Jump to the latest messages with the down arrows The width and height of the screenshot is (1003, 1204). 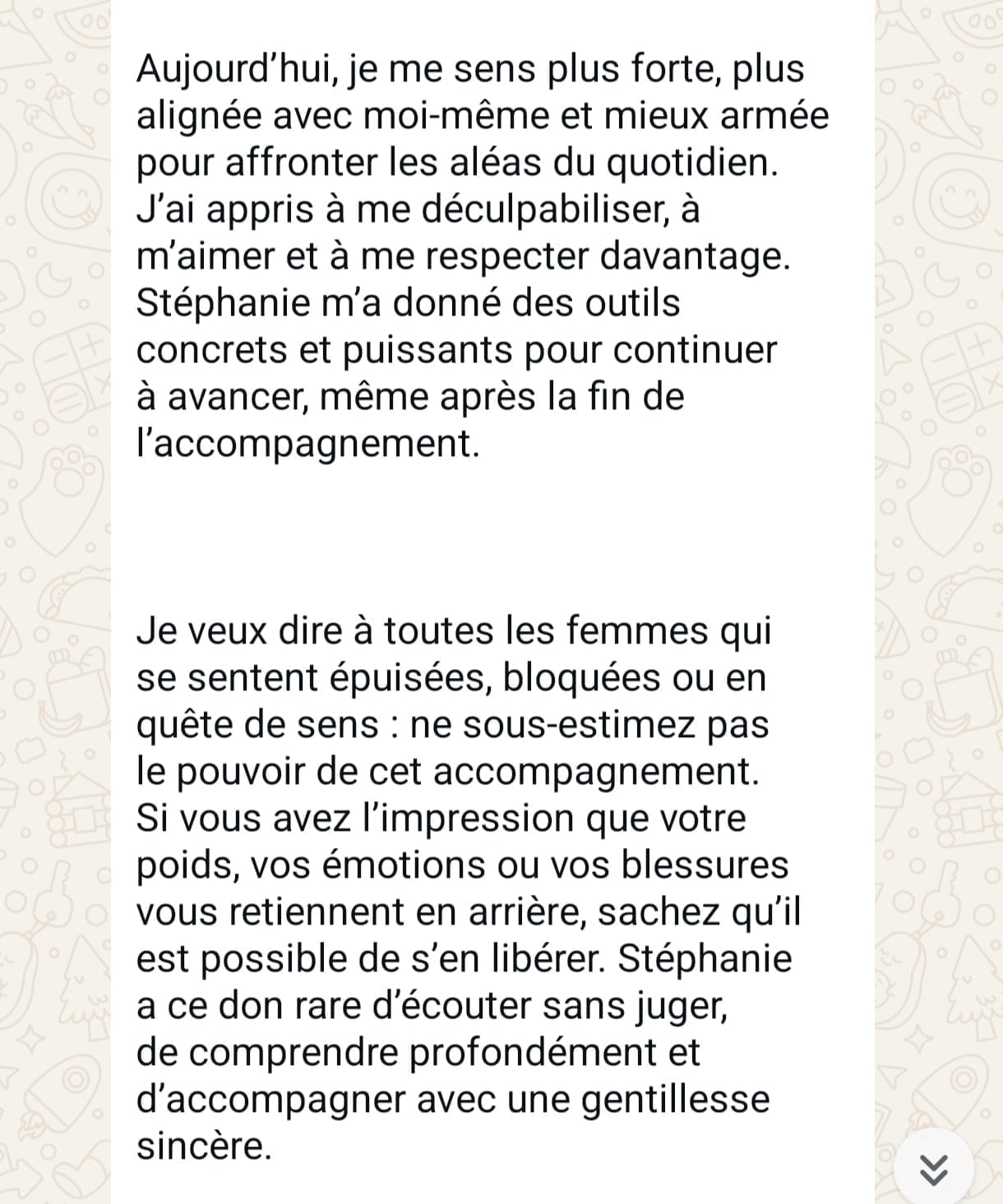pyautogui.click(x=933, y=1168)
